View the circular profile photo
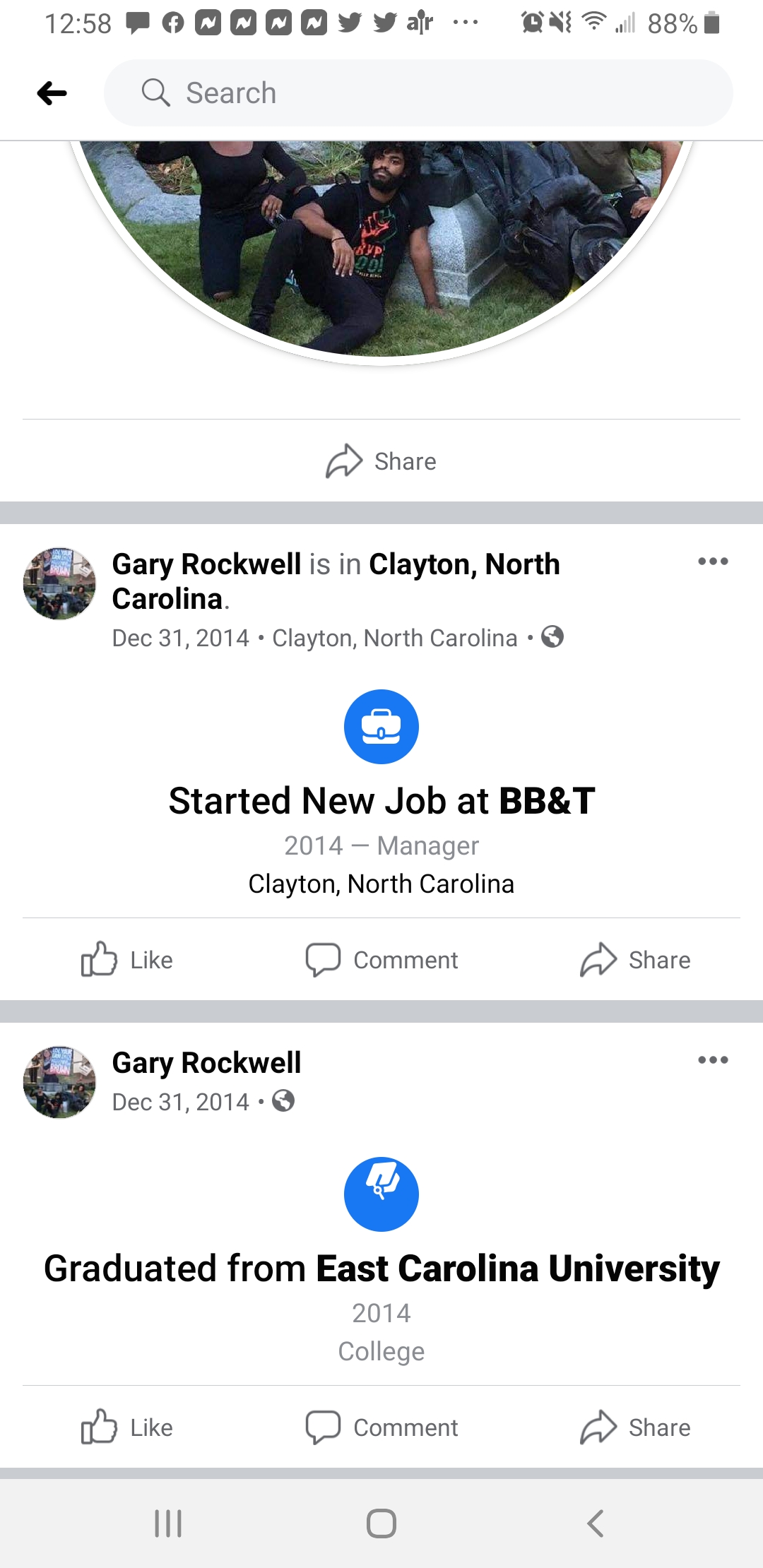763x1568 pixels. click(381, 240)
